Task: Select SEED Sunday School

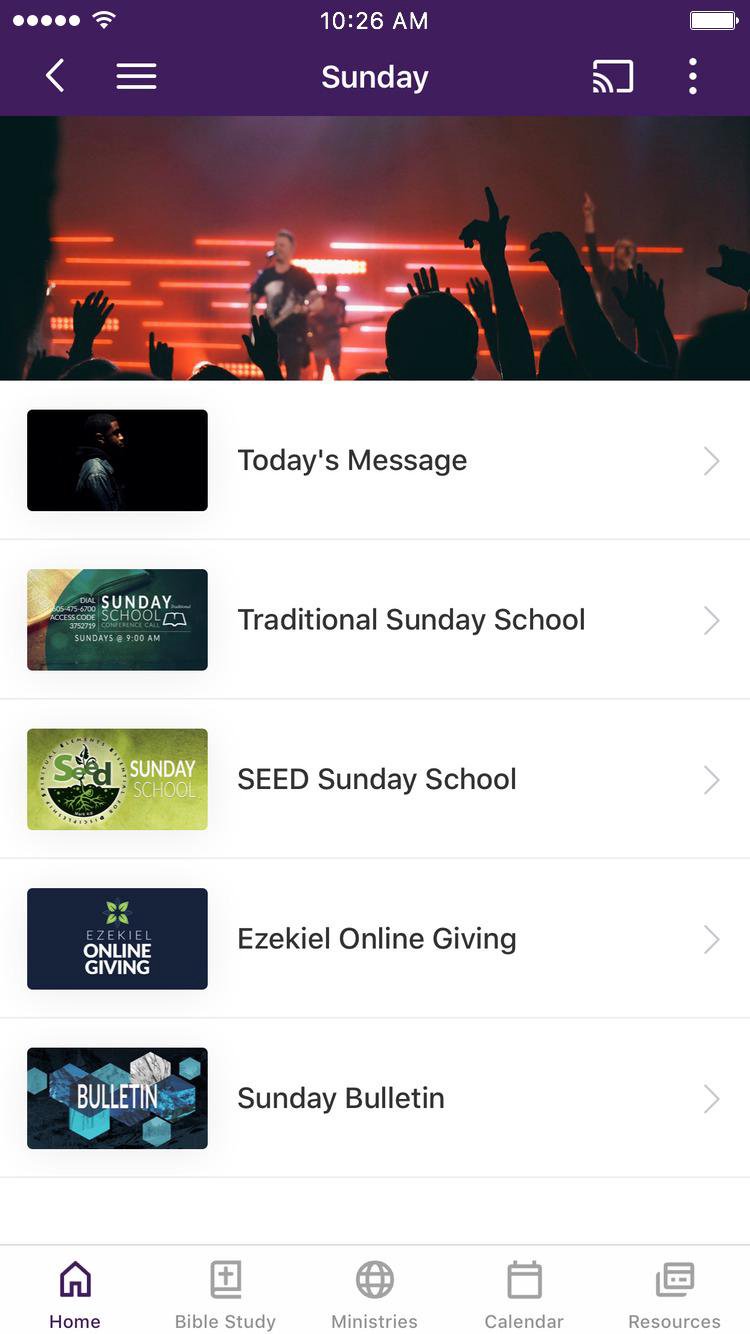Action: tap(375, 779)
